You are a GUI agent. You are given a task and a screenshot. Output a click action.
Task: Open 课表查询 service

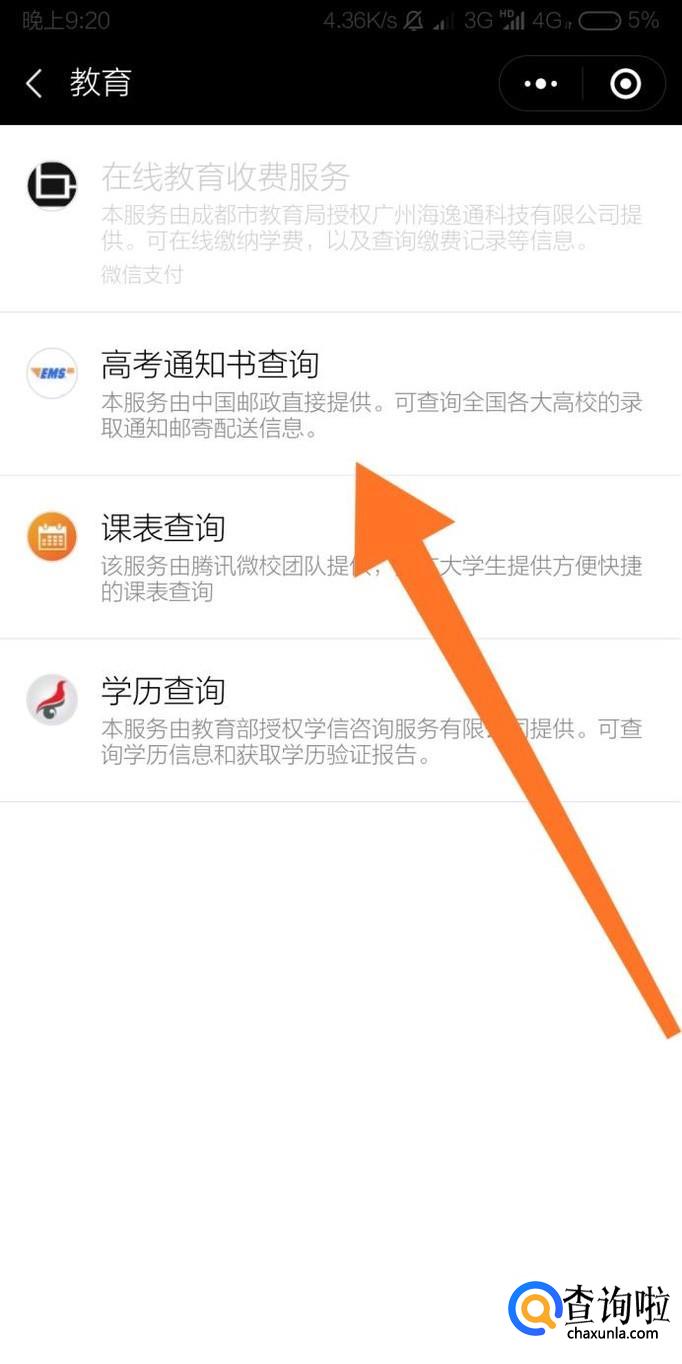coord(164,528)
